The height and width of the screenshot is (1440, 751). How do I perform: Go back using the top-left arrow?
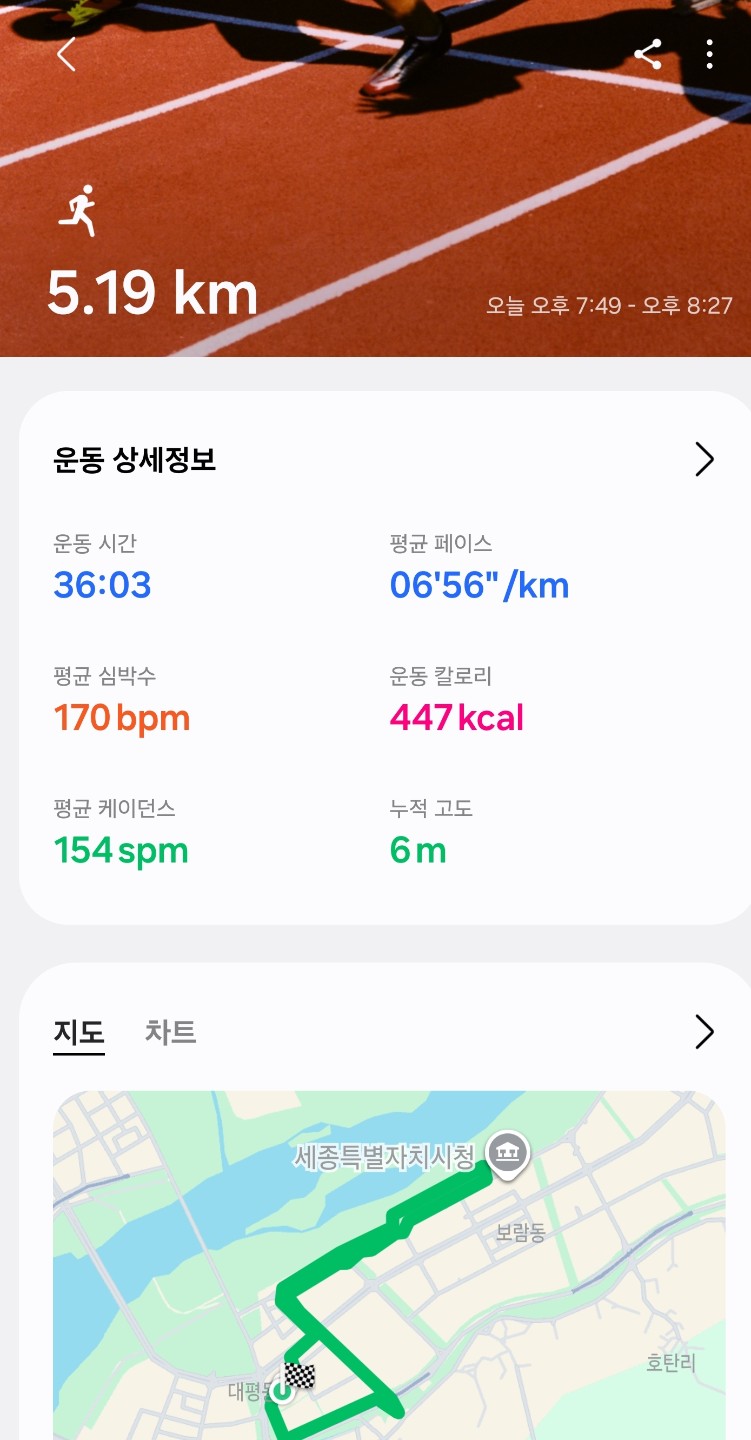pos(66,55)
